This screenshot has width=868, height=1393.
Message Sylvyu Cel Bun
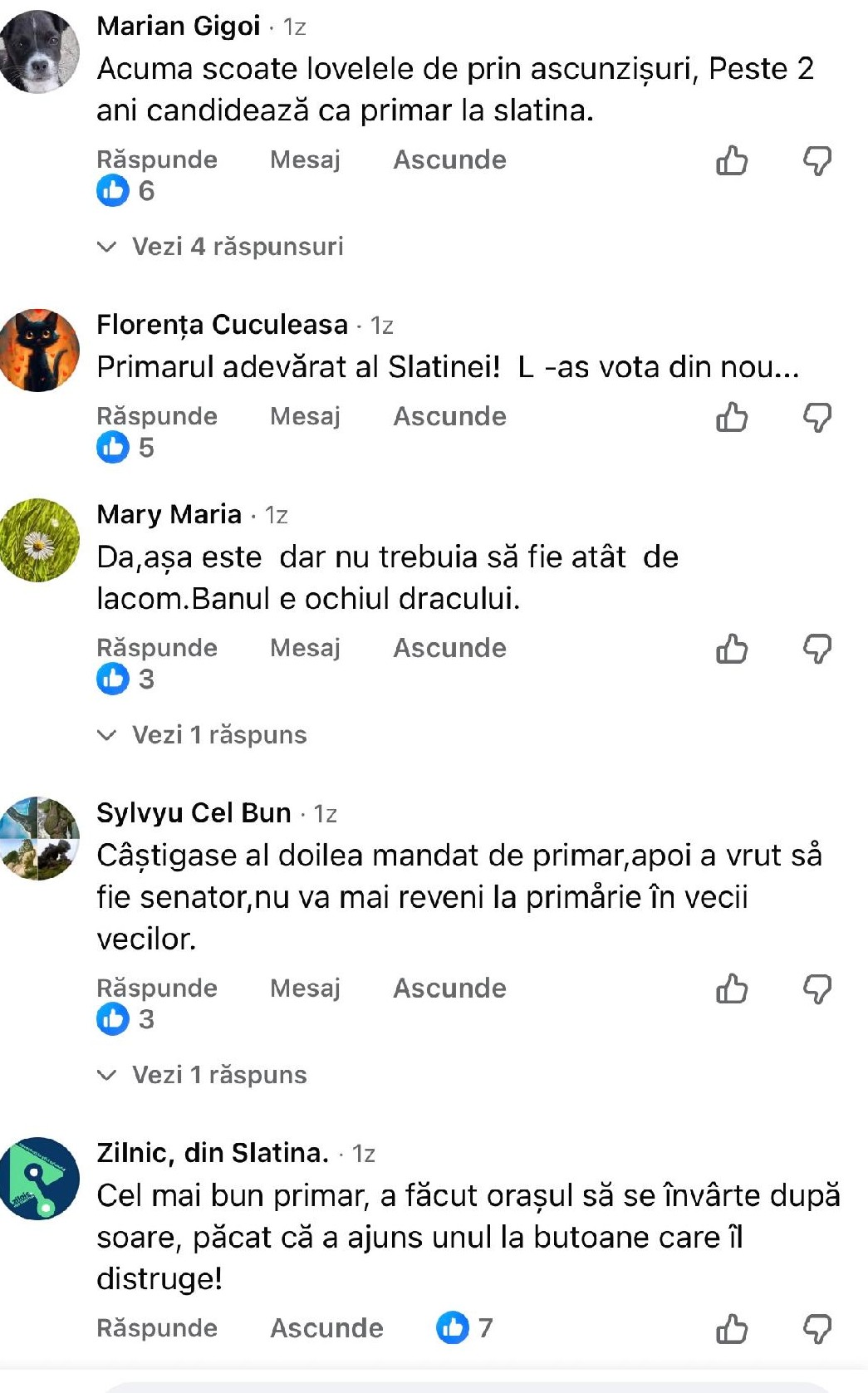pos(305,988)
